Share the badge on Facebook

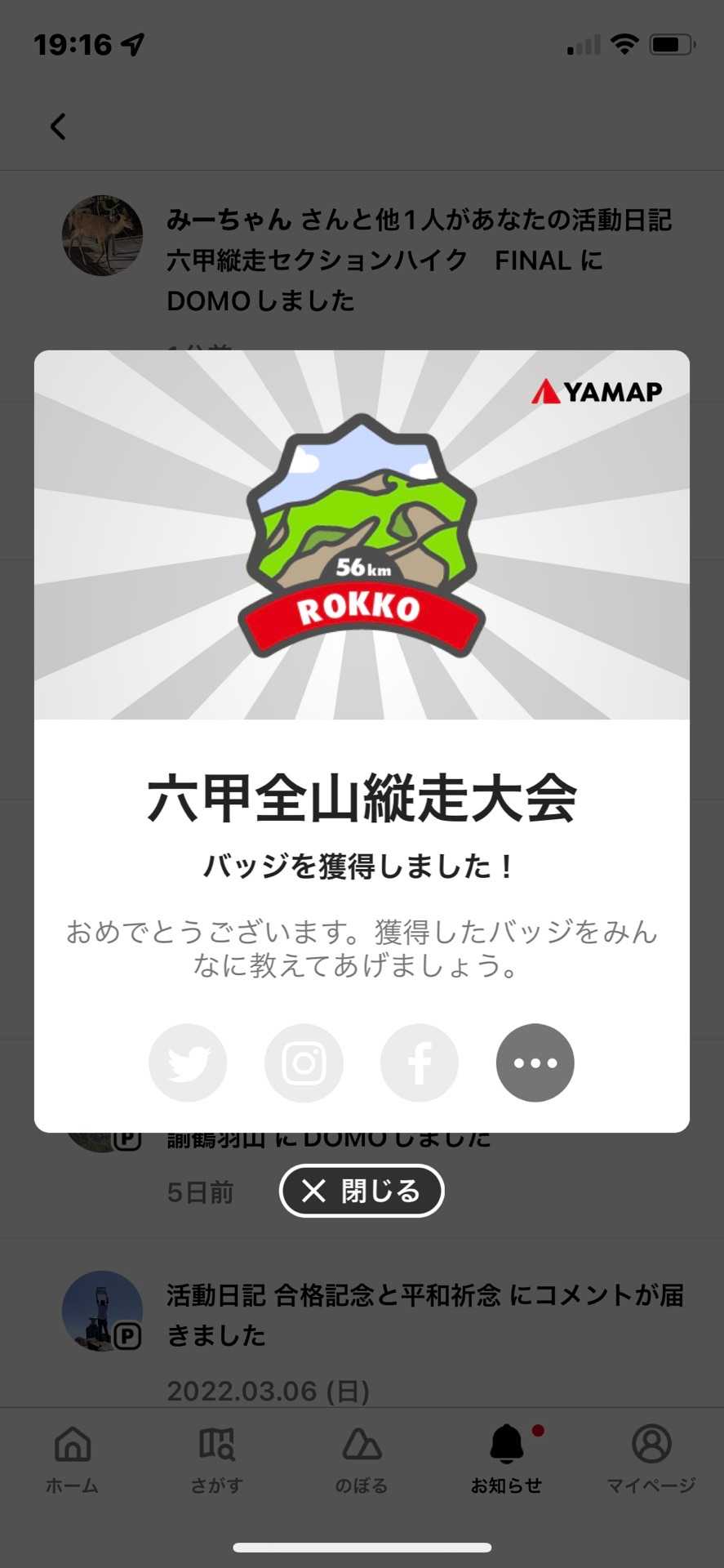click(x=420, y=1062)
